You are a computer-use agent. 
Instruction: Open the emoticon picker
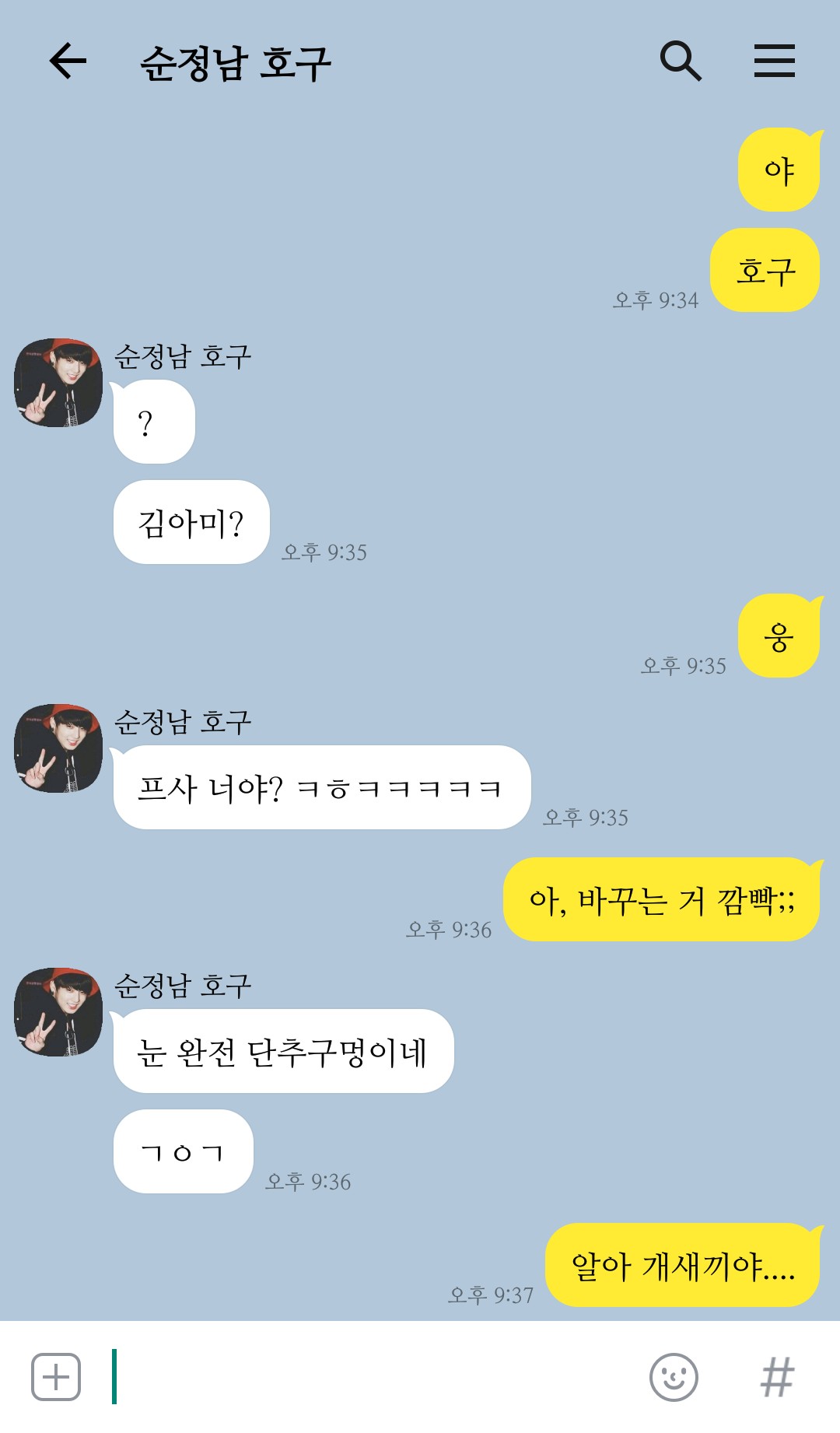point(674,1376)
